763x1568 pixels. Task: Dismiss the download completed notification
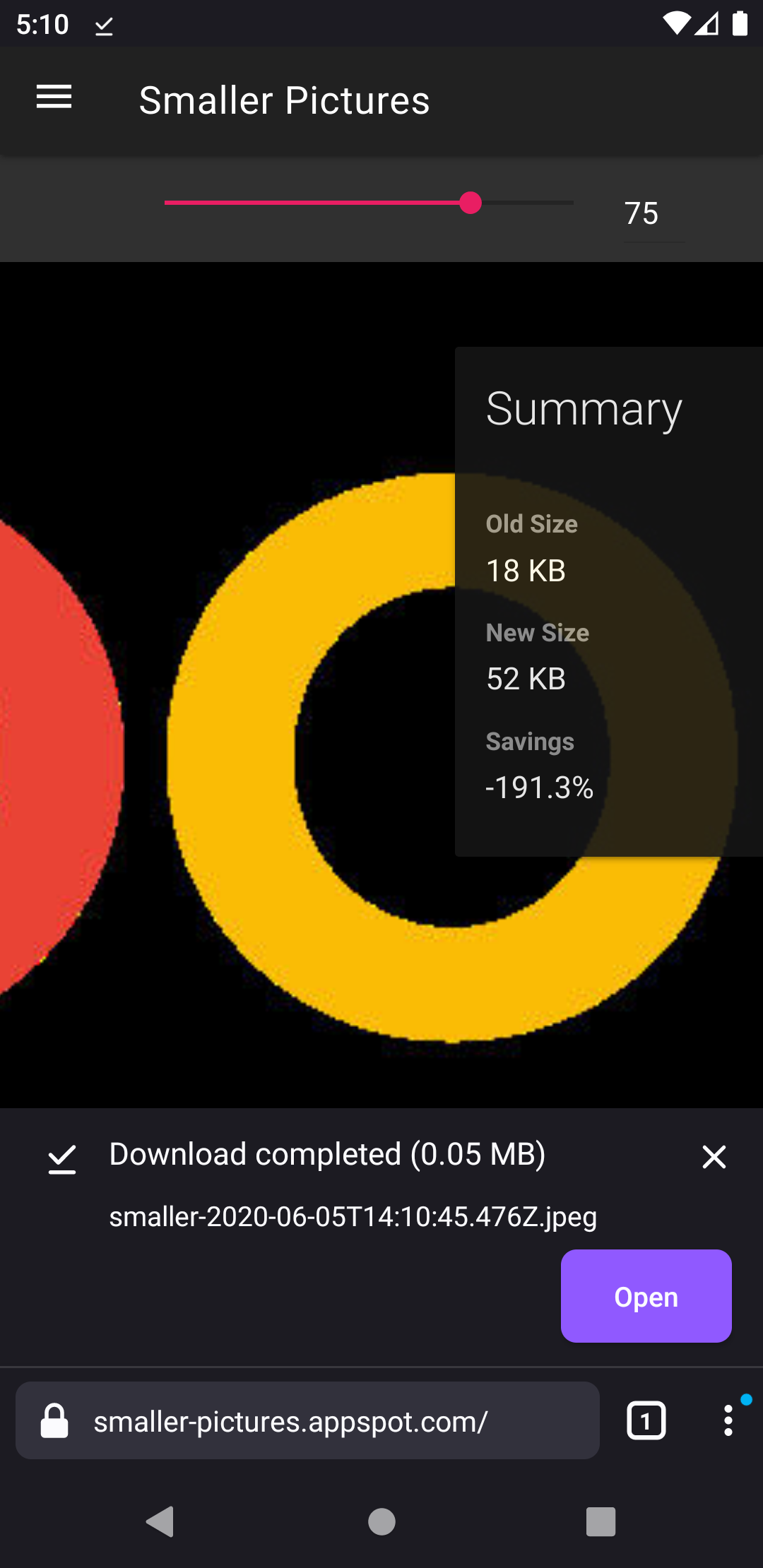[x=714, y=1157]
